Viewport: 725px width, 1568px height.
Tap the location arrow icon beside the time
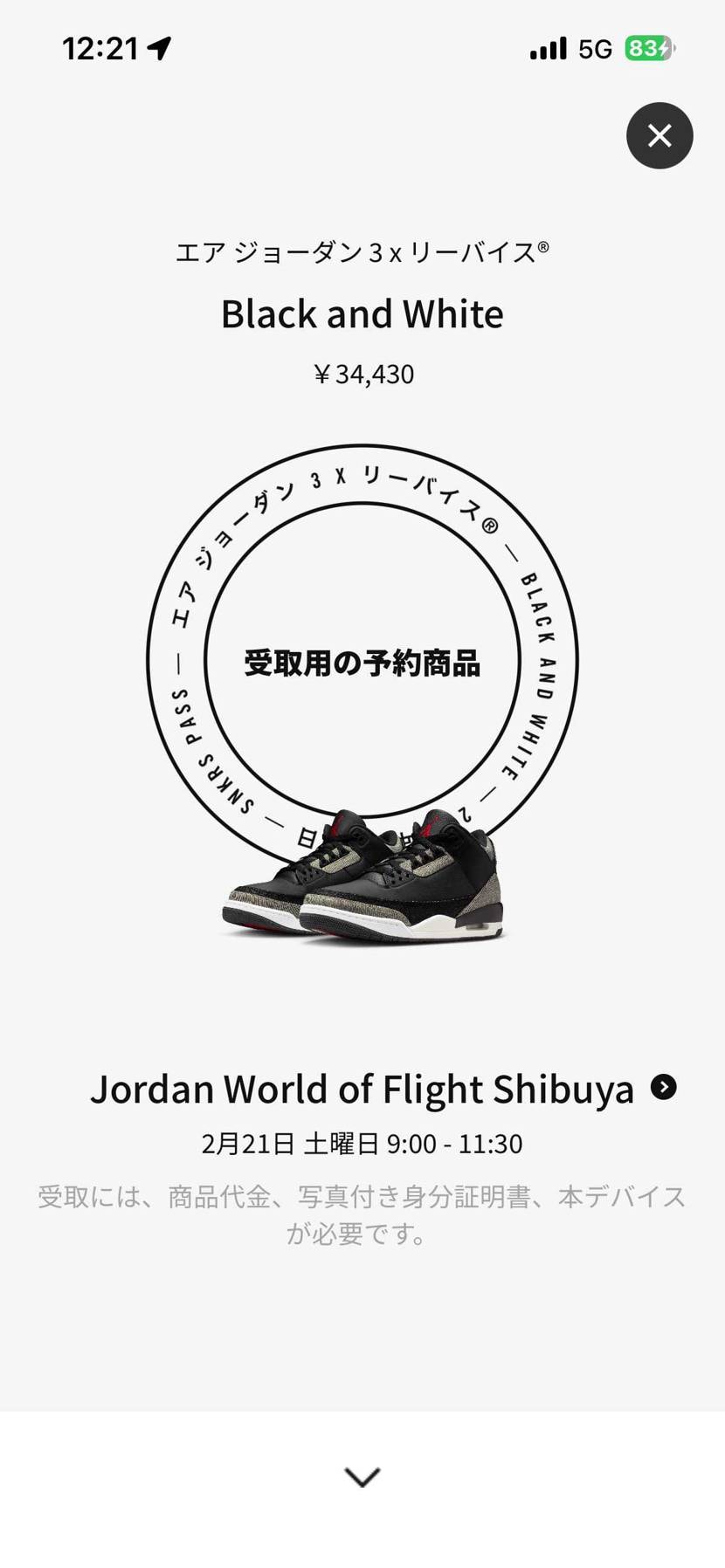point(159,48)
